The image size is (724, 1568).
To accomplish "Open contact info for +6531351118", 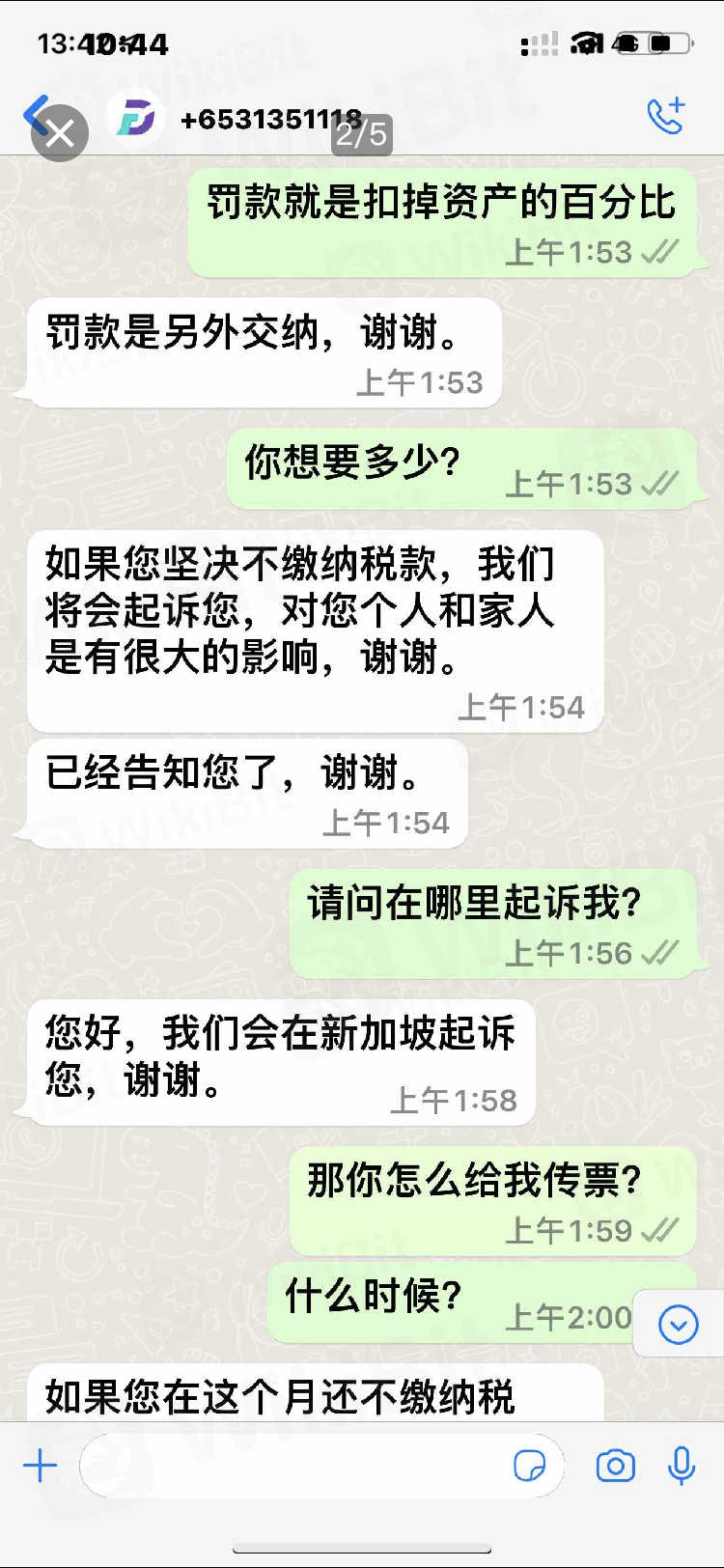I will pos(270,120).
